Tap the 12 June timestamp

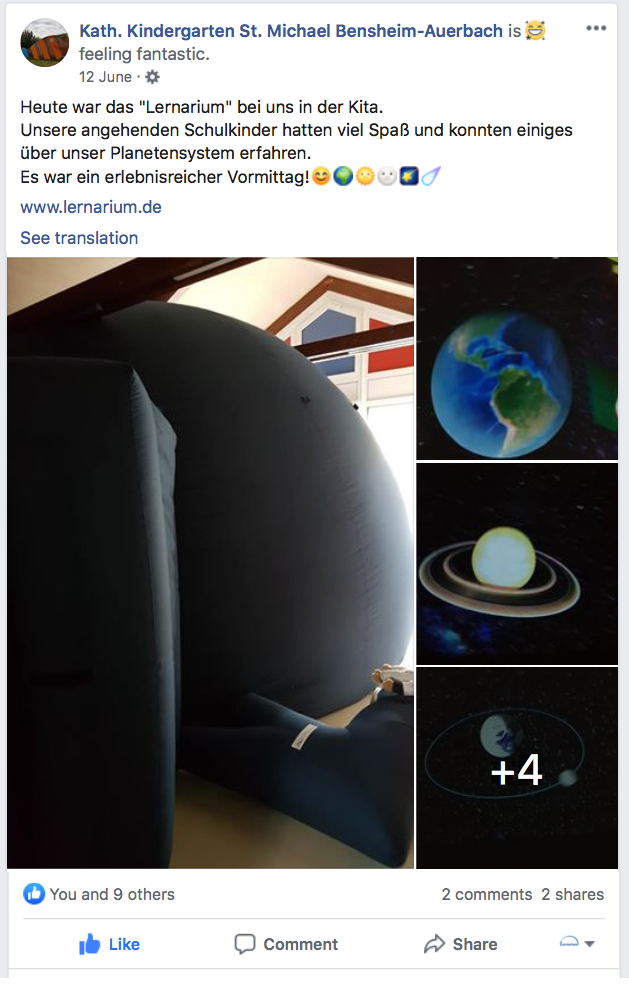tap(107, 76)
